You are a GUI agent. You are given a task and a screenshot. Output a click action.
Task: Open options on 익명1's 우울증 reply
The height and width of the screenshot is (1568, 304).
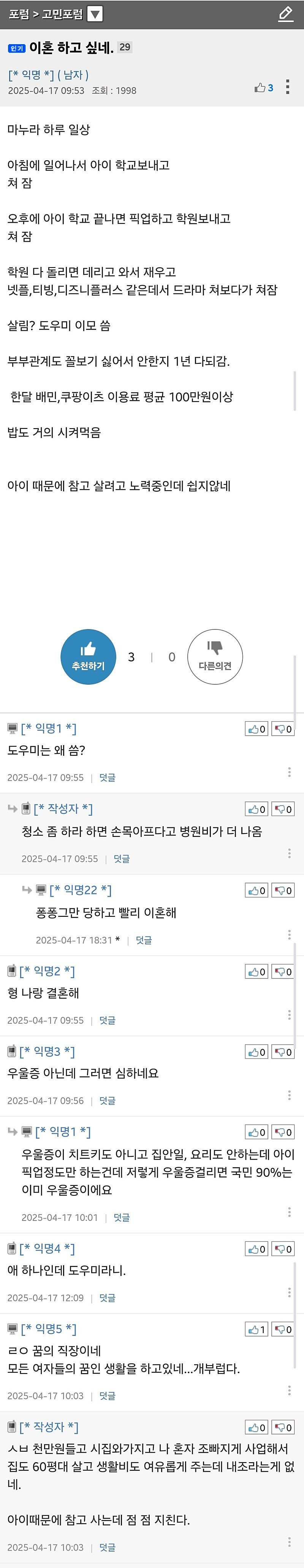tap(289, 1213)
